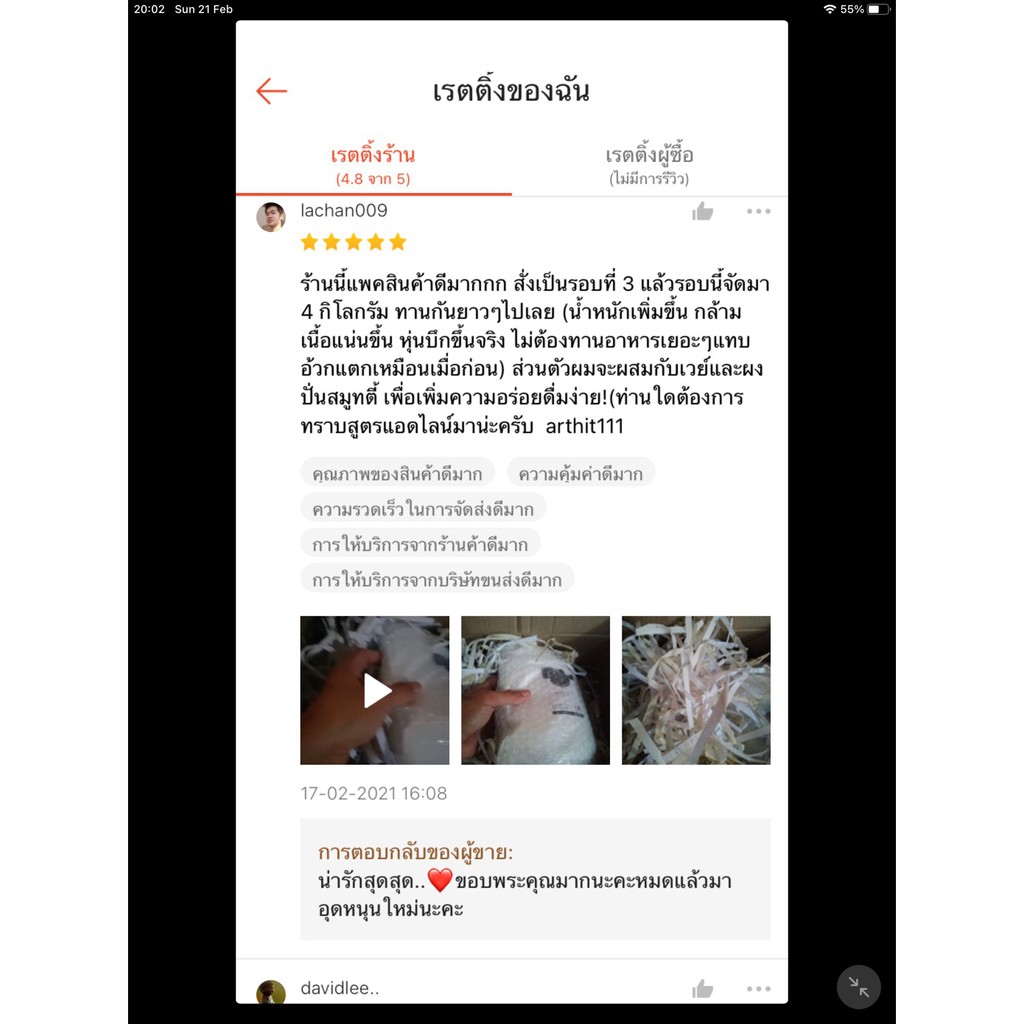Open more options for lachan009's review
The image size is (1024, 1024).
pos(758,211)
